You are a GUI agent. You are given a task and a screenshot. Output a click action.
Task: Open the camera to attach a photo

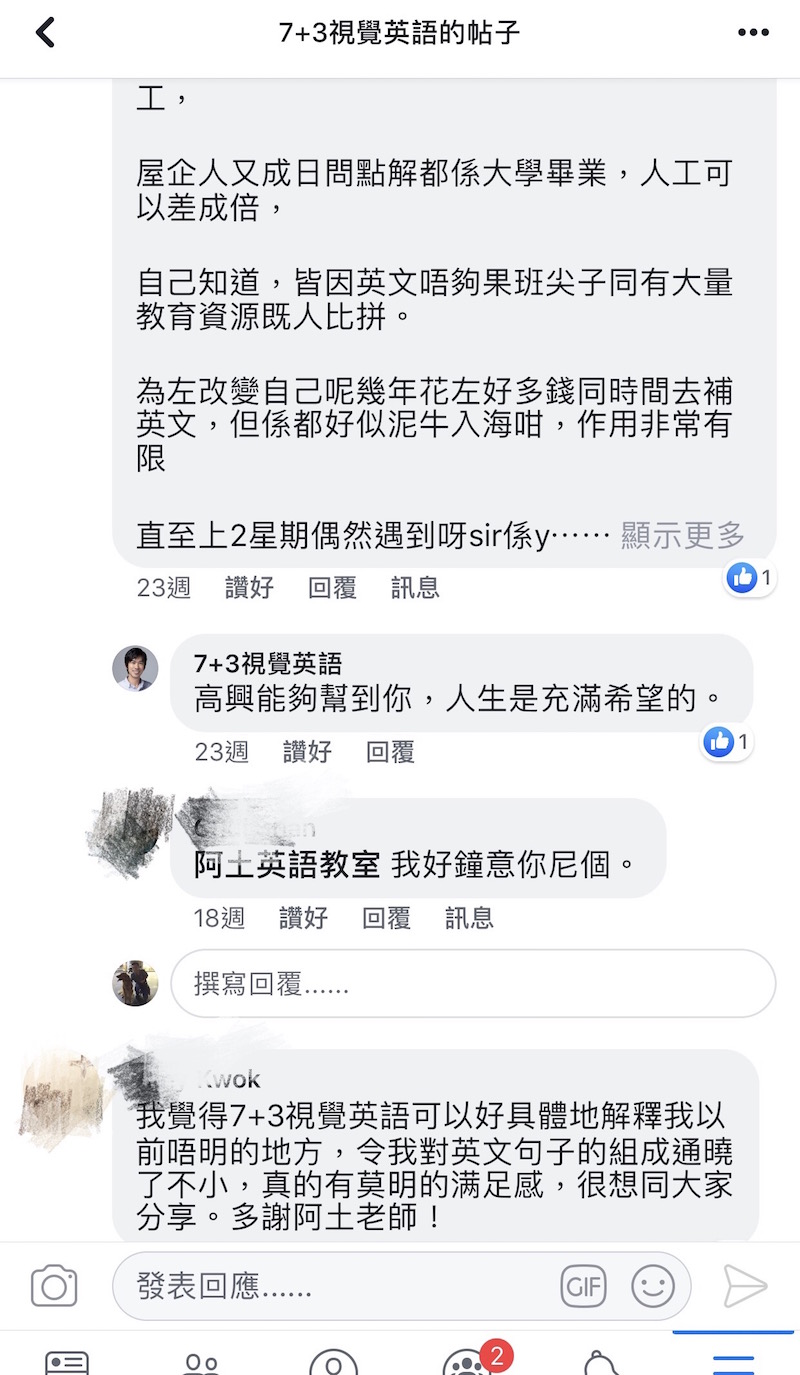54,1286
